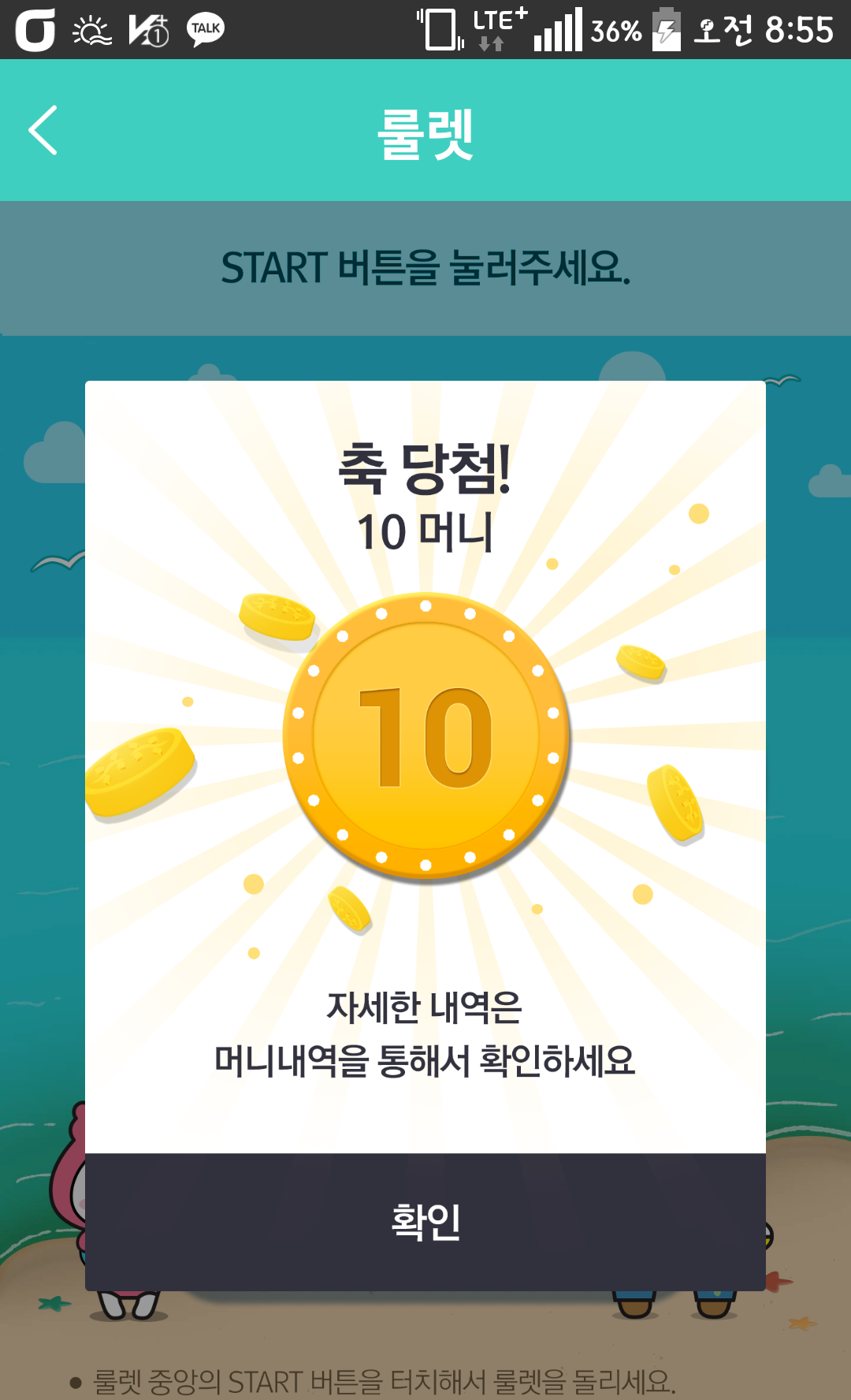Go back from the 룰렛 screen
Screen dimensions: 851x1400
(43, 130)
